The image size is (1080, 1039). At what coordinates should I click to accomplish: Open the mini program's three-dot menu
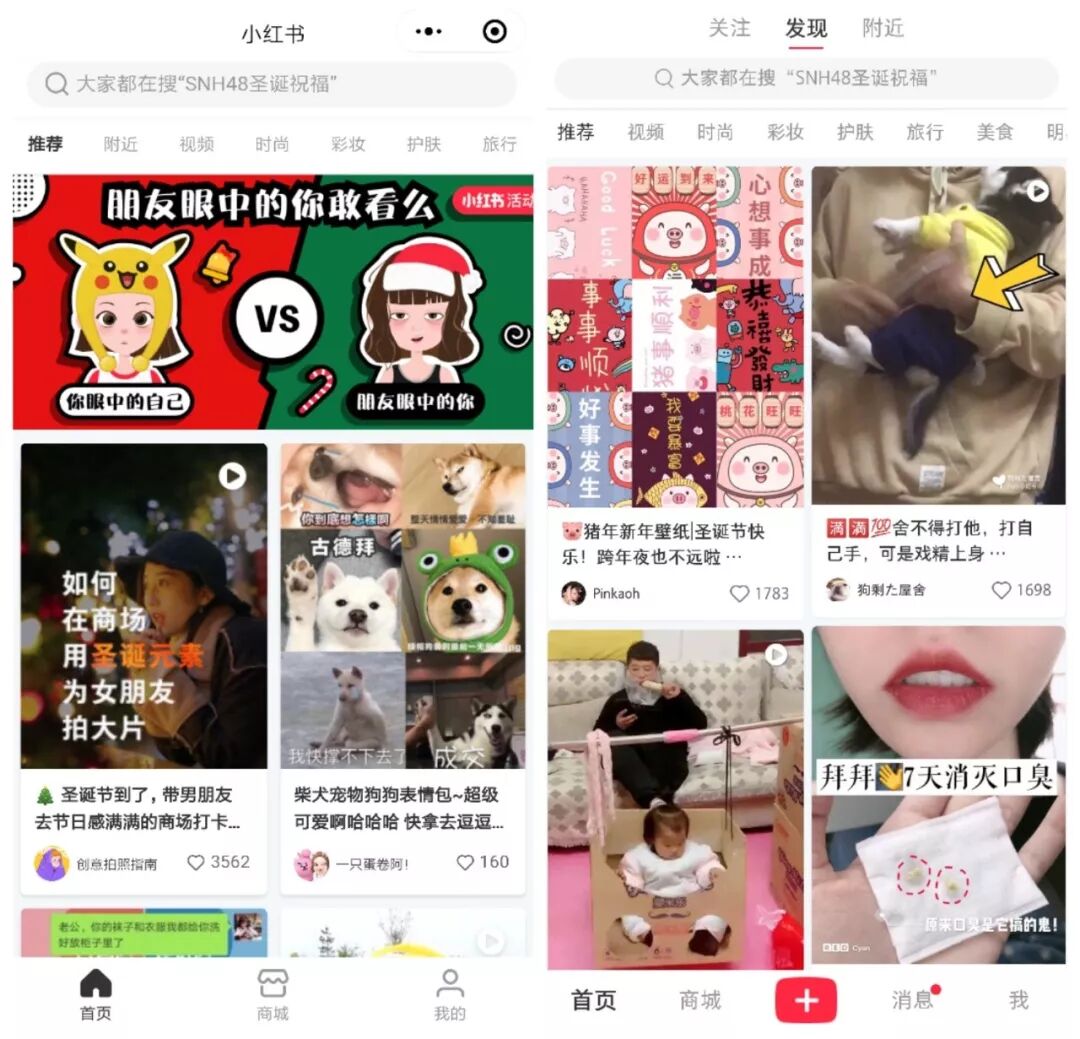coord(429,32)
